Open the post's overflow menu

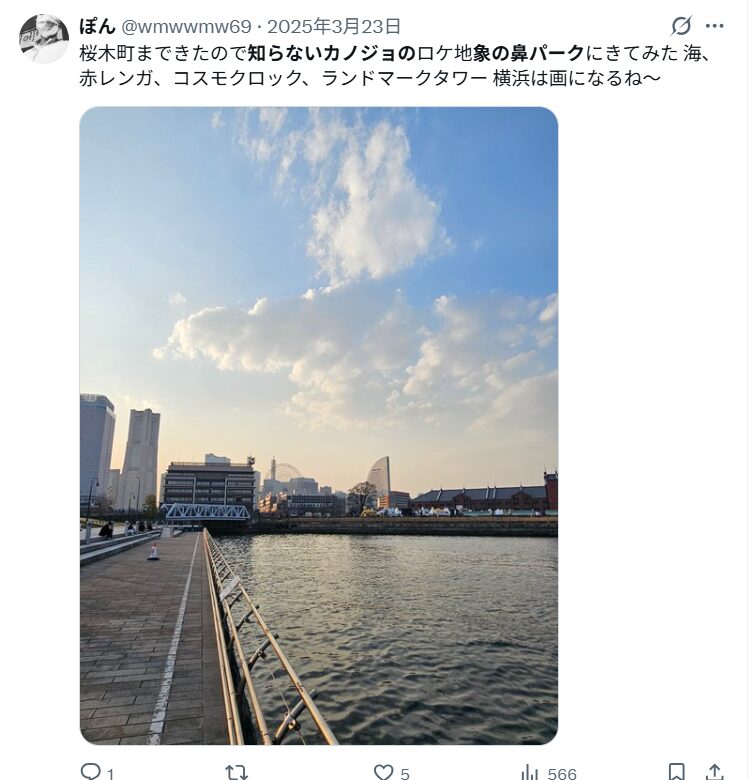pos(714,26)
